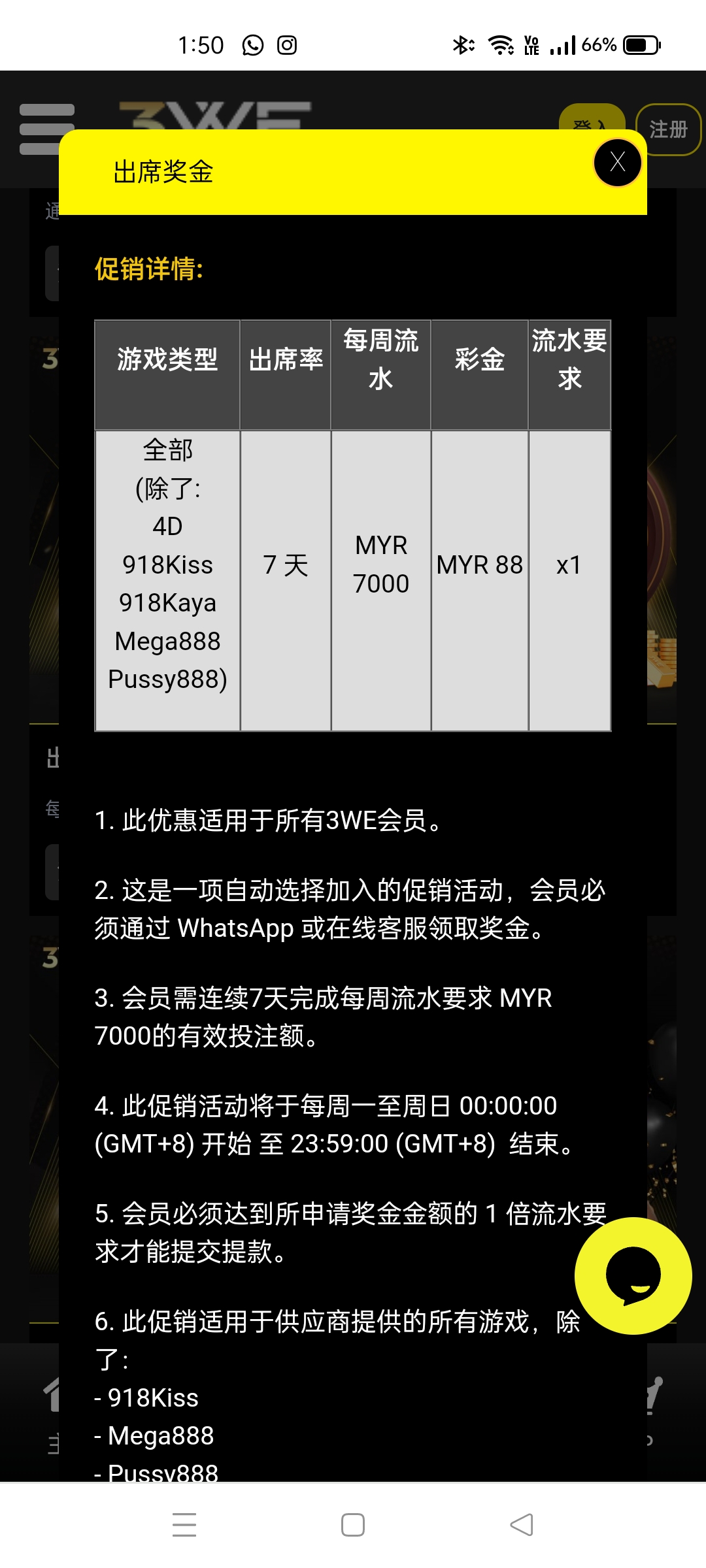This screenshot has width=706, height=1568.
Task: Dismiss the promotion popup with X
Action: 616,163
